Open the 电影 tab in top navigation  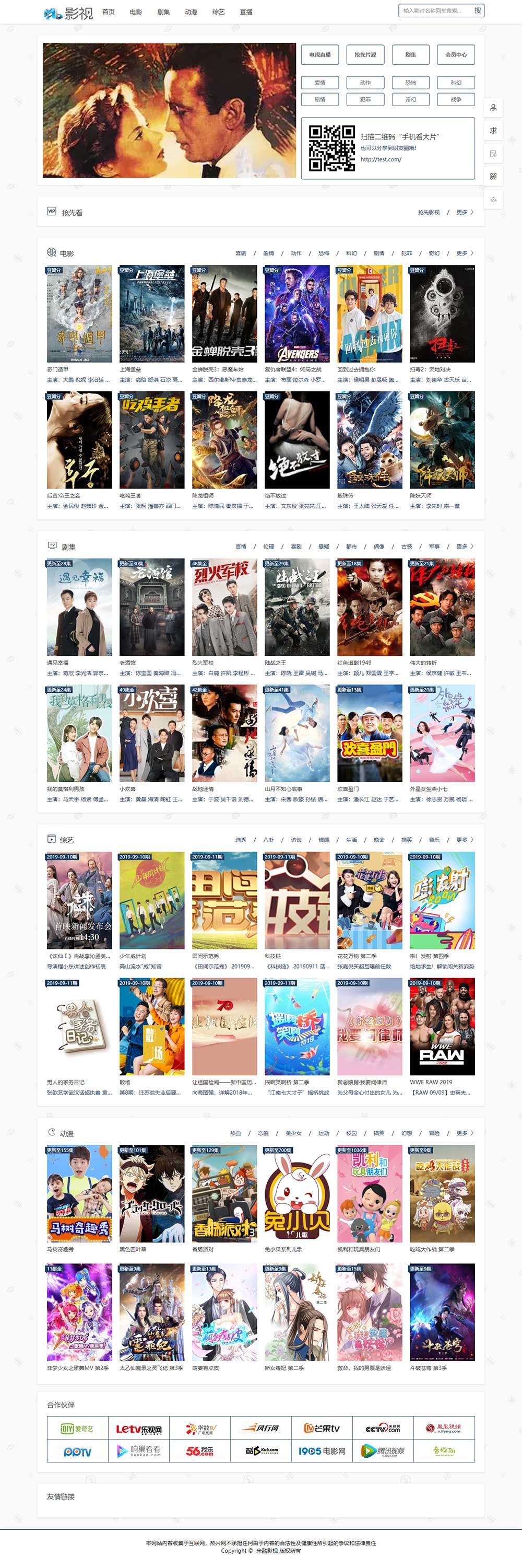(x=136, y=11)
